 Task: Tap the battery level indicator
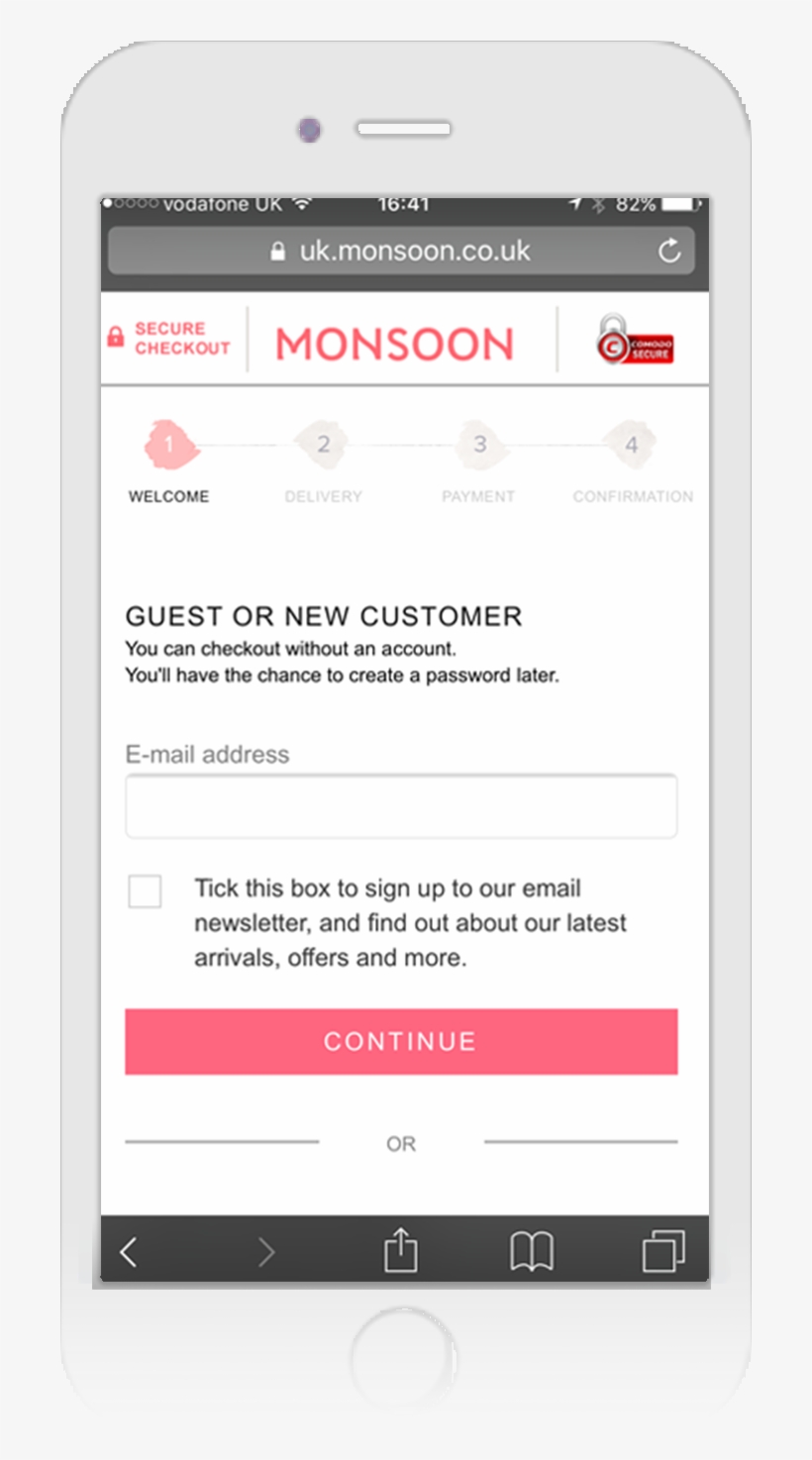tap(679, 204)
